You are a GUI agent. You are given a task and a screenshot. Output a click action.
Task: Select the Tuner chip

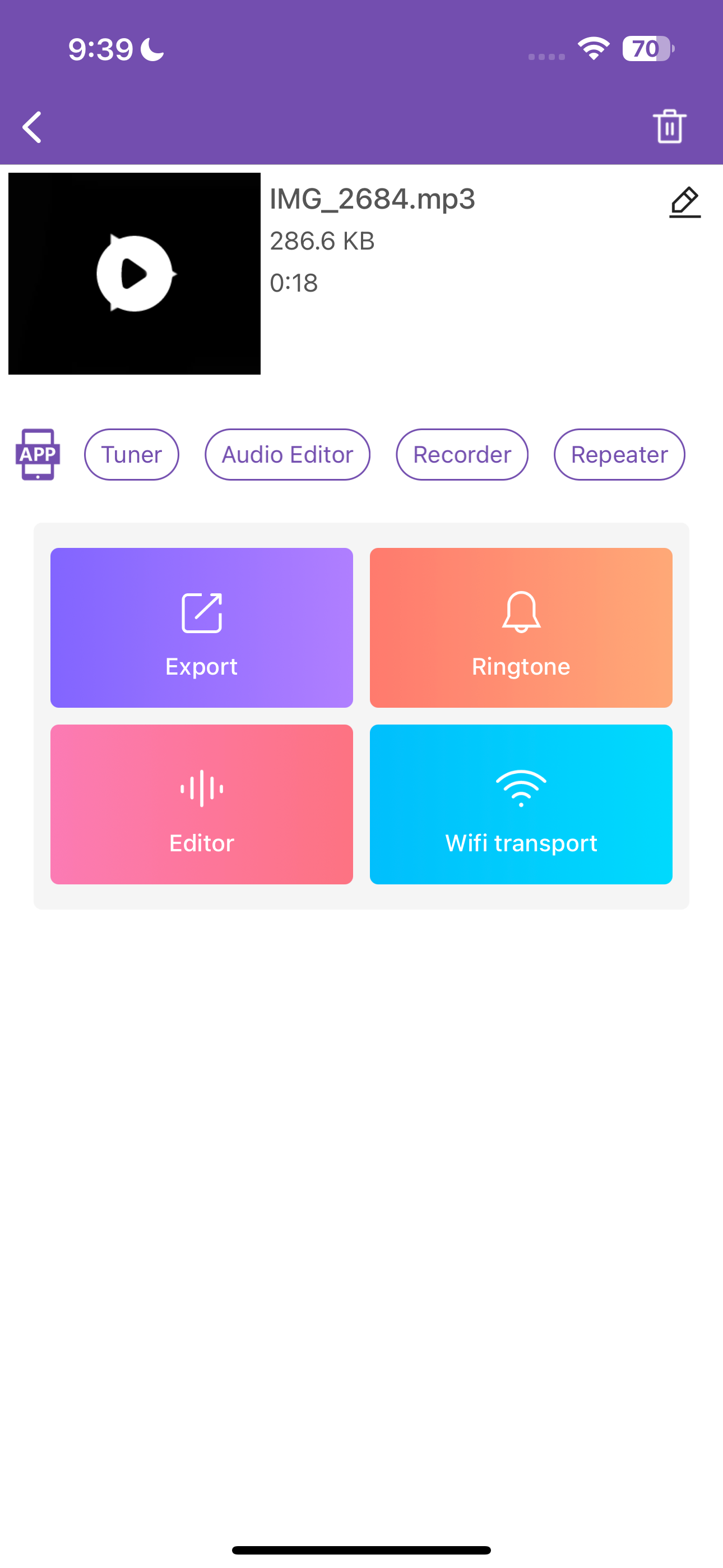pos(132,455)
